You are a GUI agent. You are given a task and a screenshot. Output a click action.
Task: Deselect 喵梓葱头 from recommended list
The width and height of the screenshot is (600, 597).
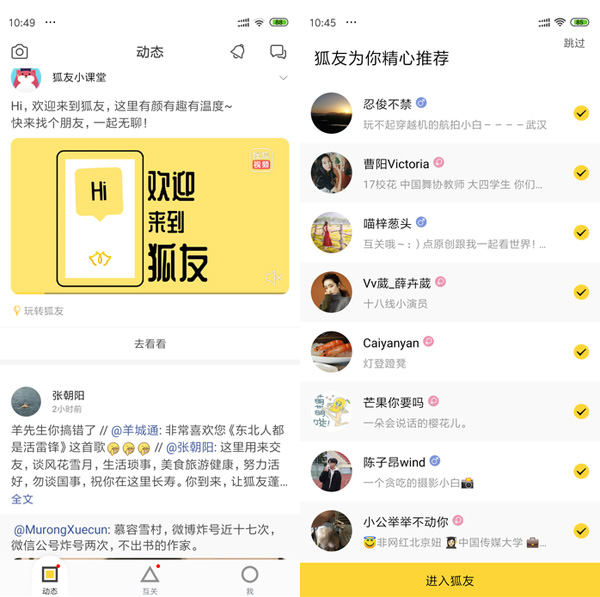coord(581,232)
